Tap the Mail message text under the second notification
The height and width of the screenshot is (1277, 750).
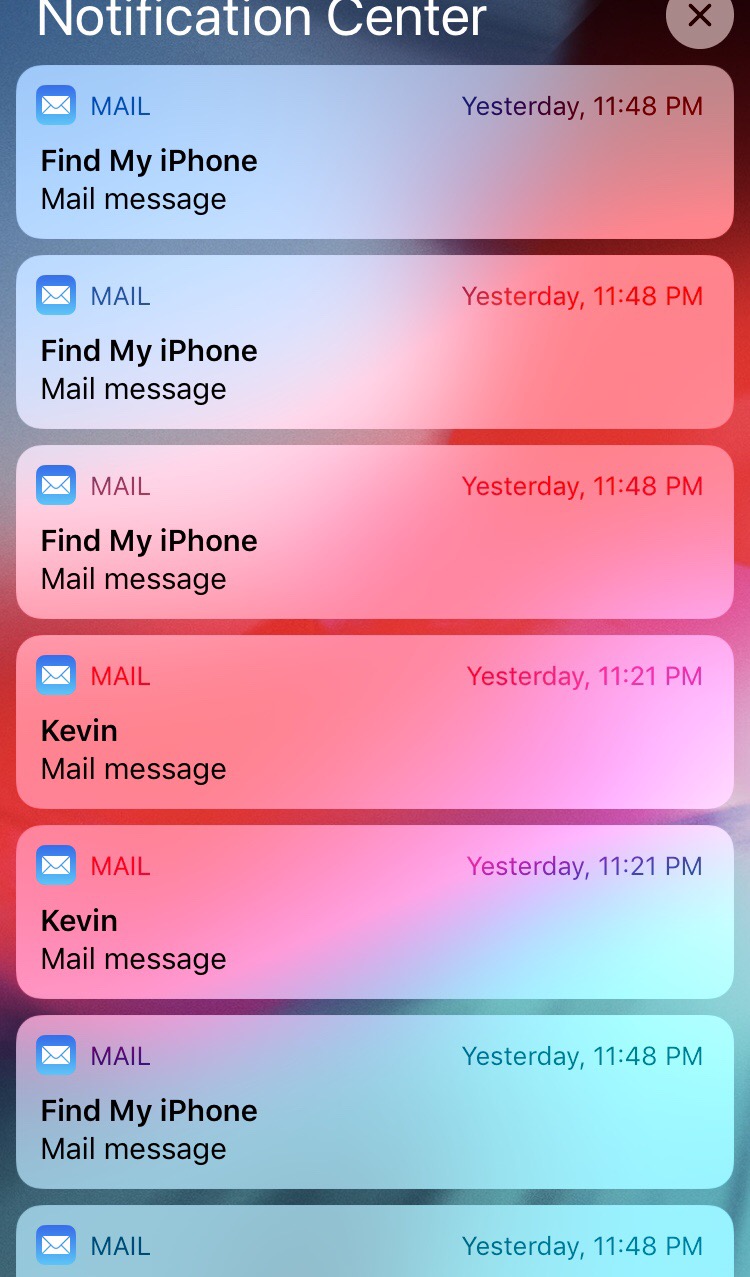[133, 388]
